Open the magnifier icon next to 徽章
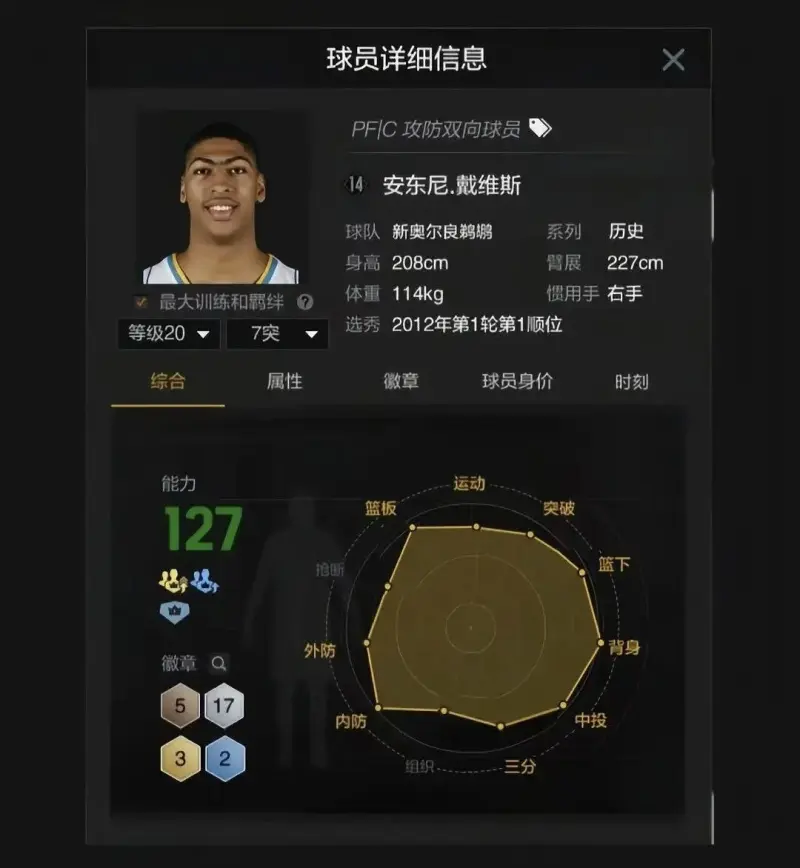Screen dimensions: 800x868 pyautogui.click(x=218, y=663)
